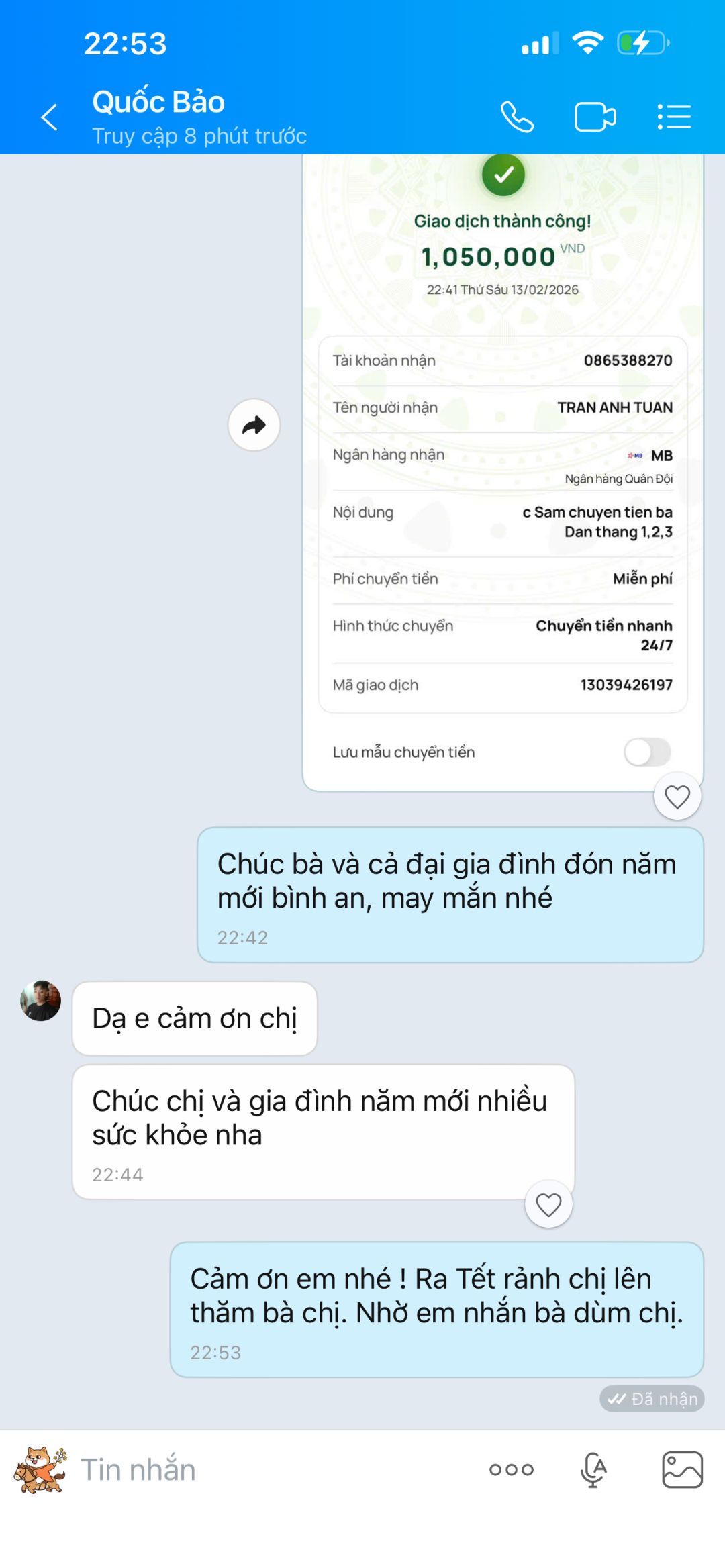Image resolution: width=725 pixels, height=1568 pixels.
Task: Start a voice call with Quốc Bảo
Action: click(x=517, y=117)
